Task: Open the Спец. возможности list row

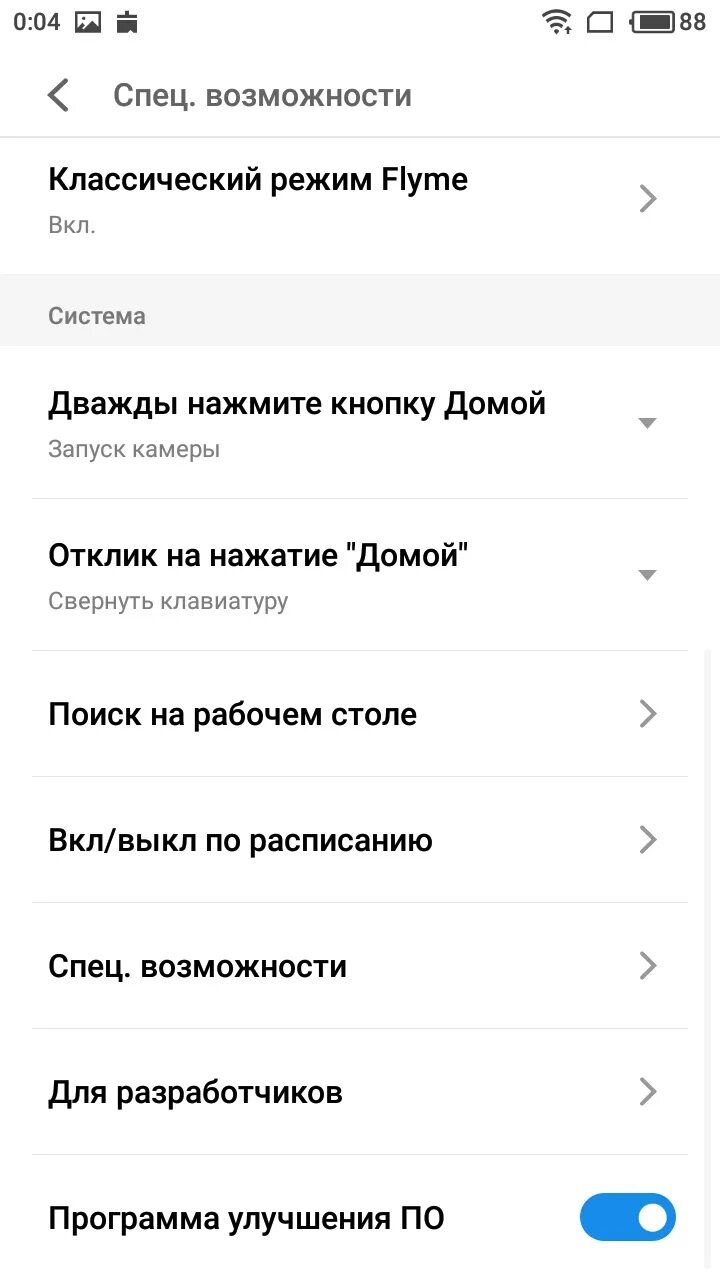Action: [360, 966]
